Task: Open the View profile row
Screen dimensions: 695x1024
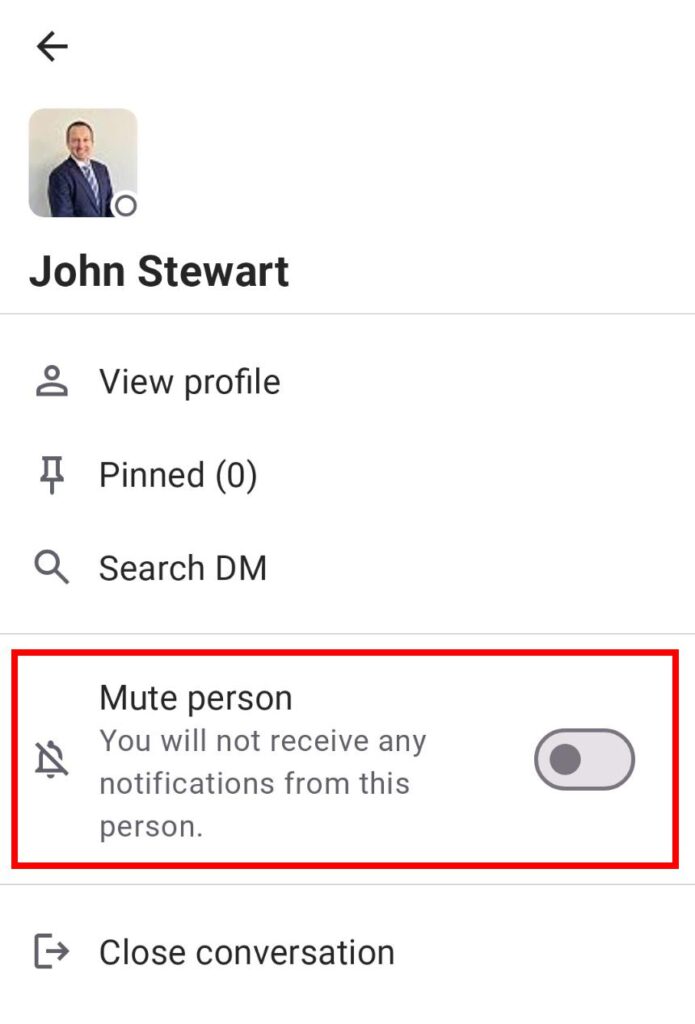Action: [189, 382]
